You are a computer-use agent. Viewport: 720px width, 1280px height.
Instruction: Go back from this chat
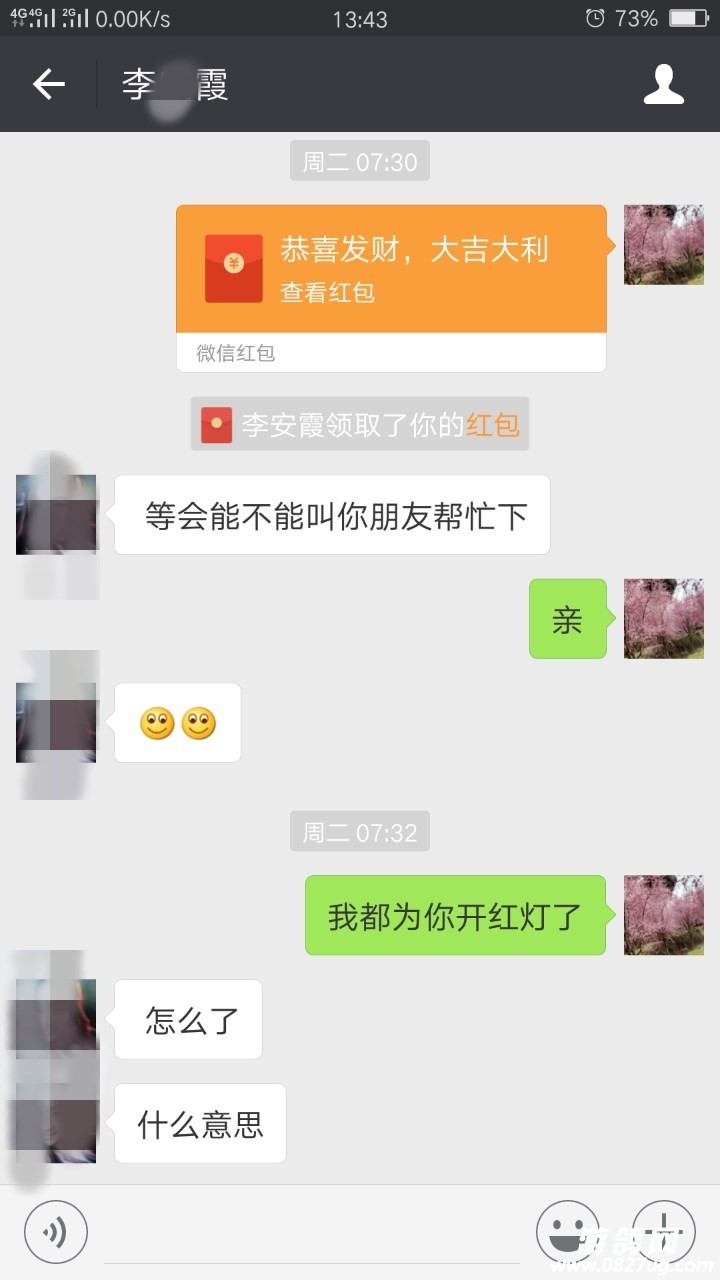pos(48,85)
